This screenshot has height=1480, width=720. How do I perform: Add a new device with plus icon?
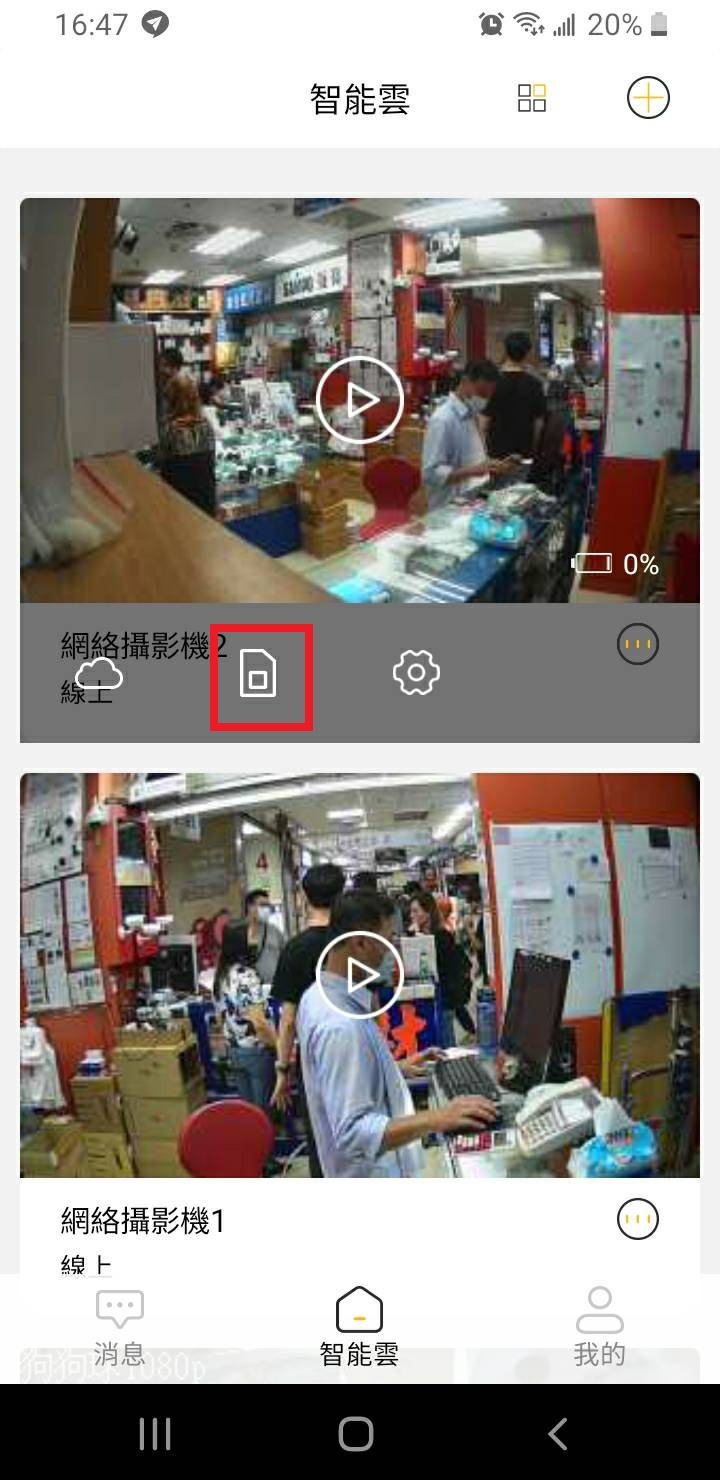(648, 98)
